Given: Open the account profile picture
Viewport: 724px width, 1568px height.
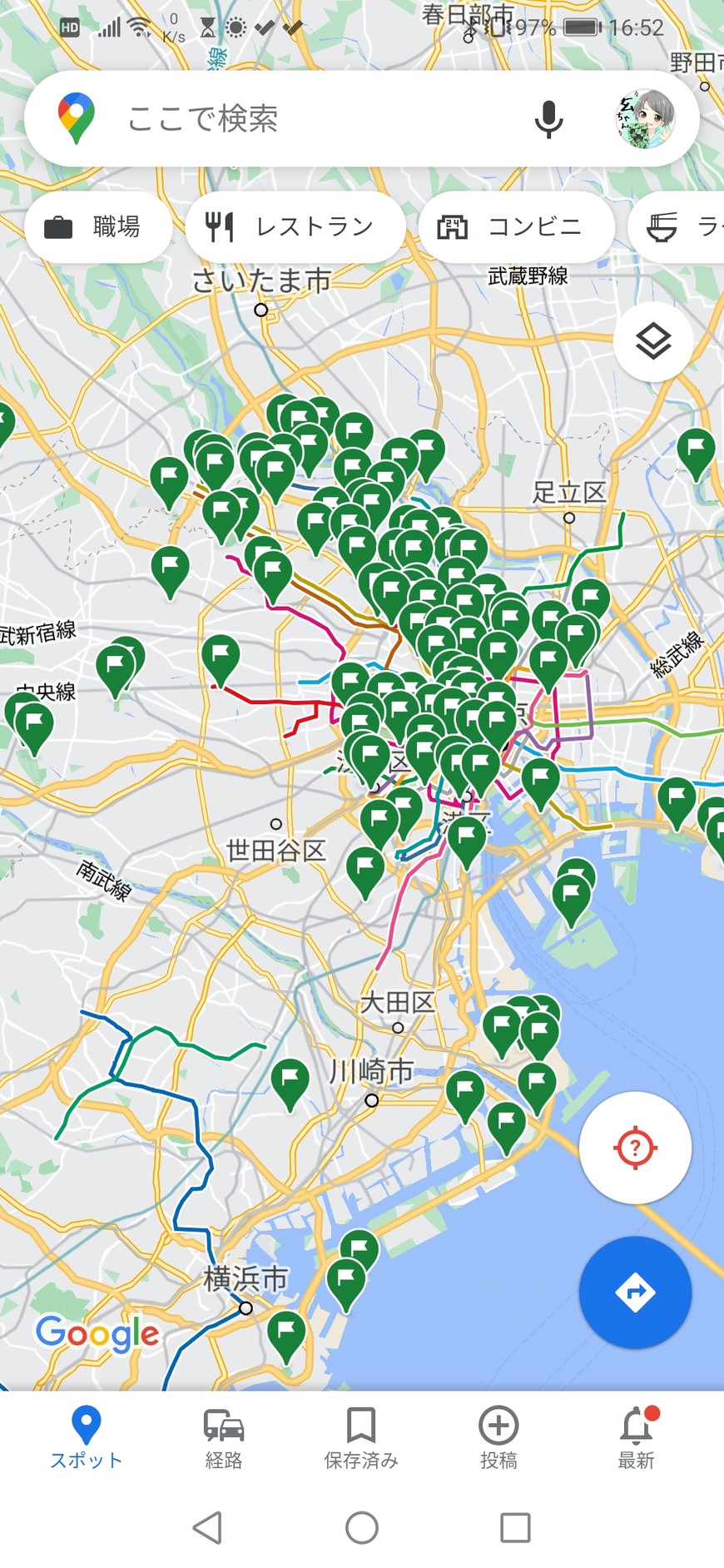Looking at the screenshot, I should point(644,119).
